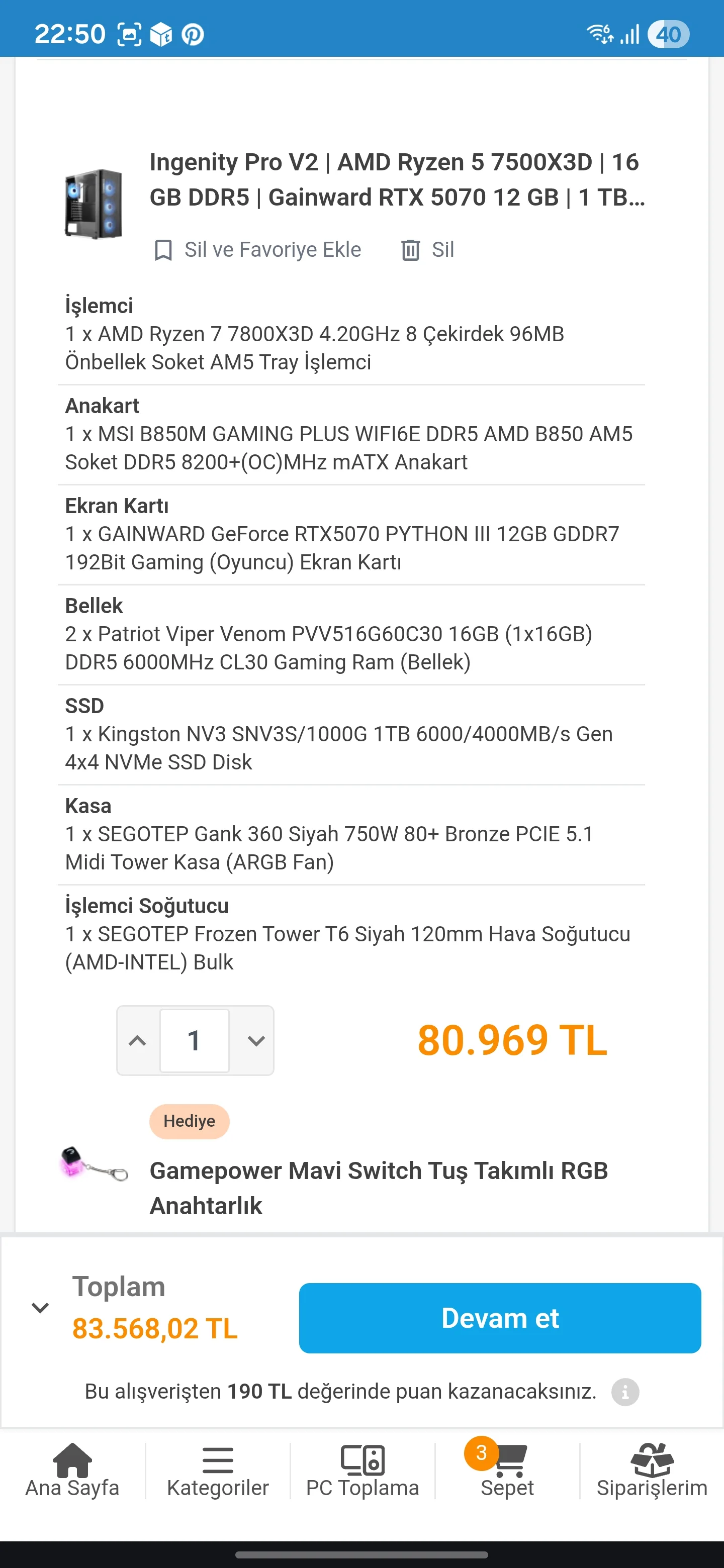Decrease quantity with the down arrow
The height and width of the screenshot is (1568, 724).
(256, 1040)
